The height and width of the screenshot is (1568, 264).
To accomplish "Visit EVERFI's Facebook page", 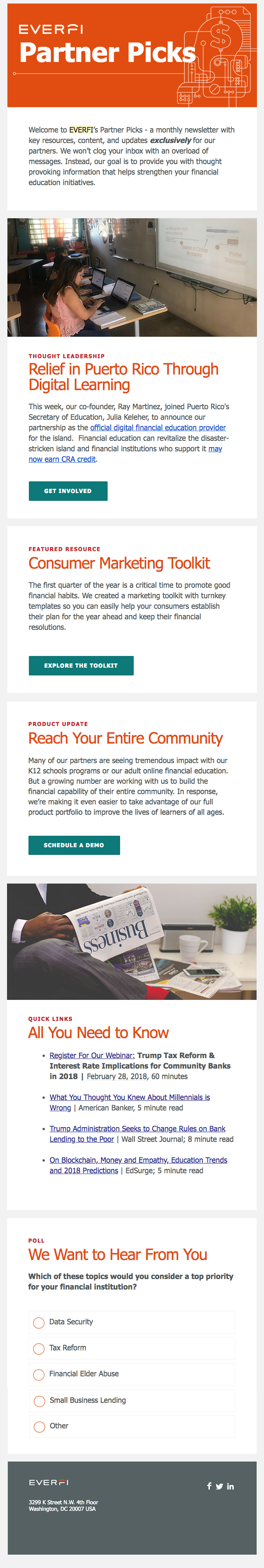I will coord(209,1487).
